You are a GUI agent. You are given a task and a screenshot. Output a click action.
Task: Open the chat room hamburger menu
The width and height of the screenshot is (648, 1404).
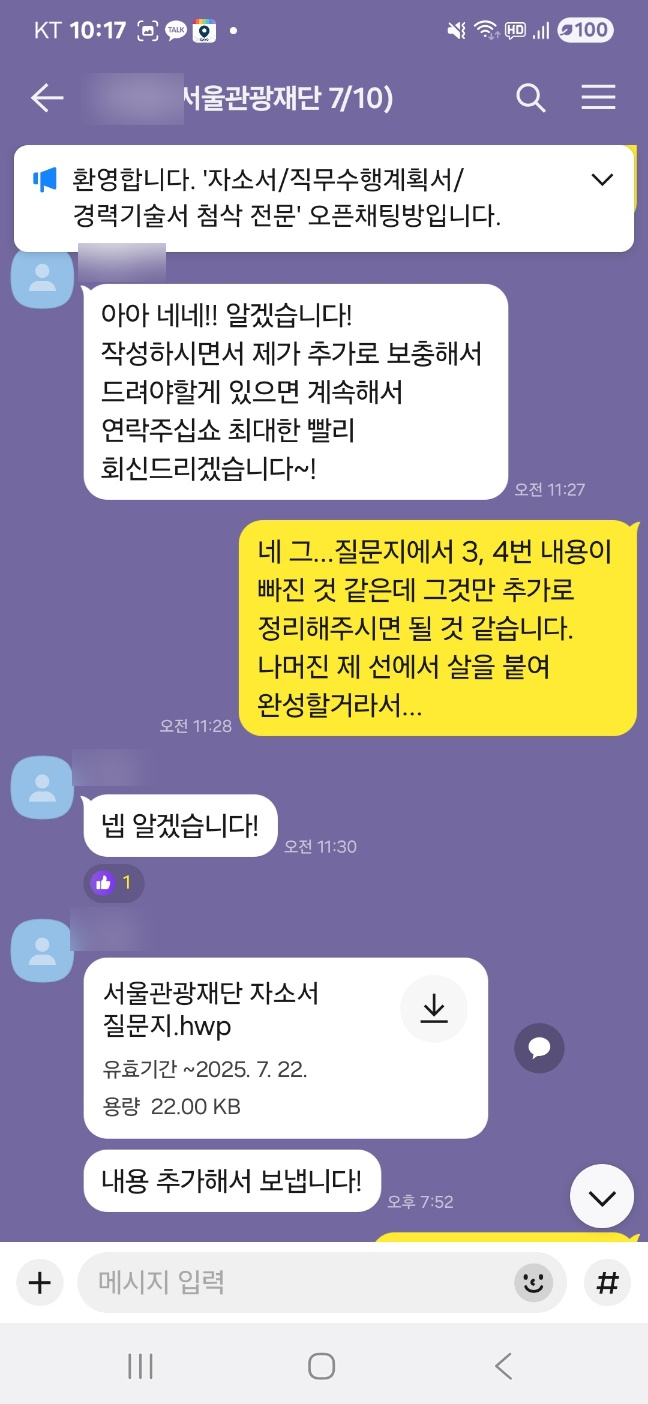(x=598, y=98)
